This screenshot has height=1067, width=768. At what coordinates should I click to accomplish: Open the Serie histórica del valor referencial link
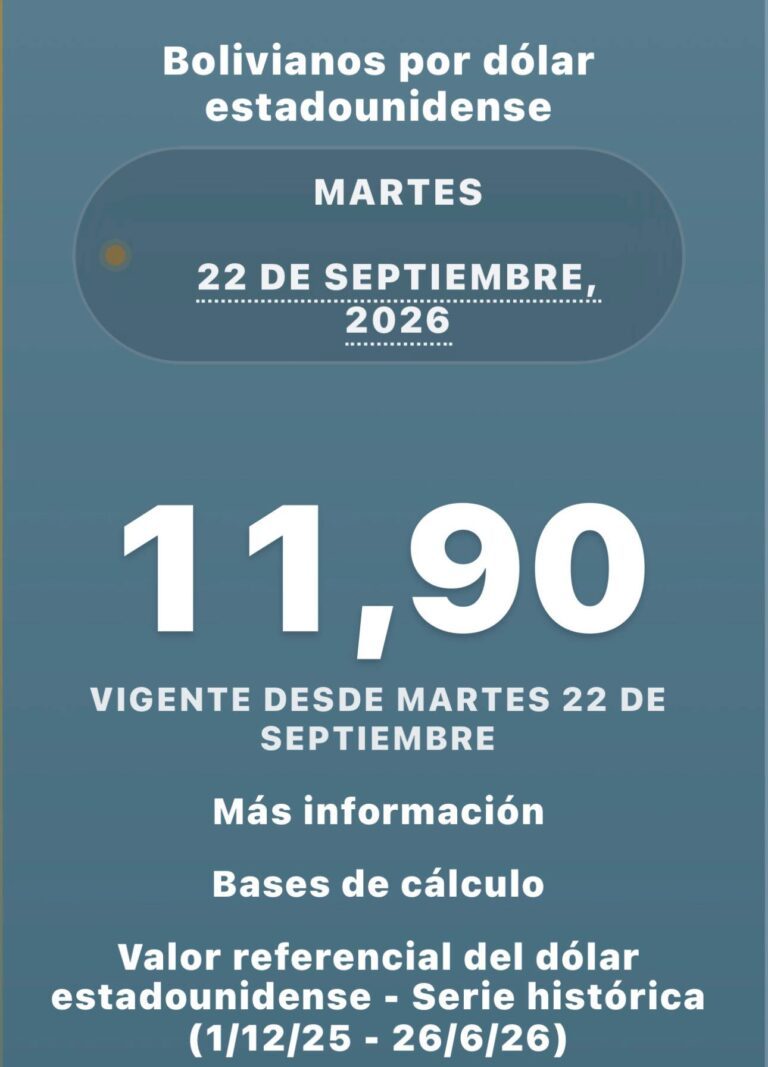[x=378, y=997]
